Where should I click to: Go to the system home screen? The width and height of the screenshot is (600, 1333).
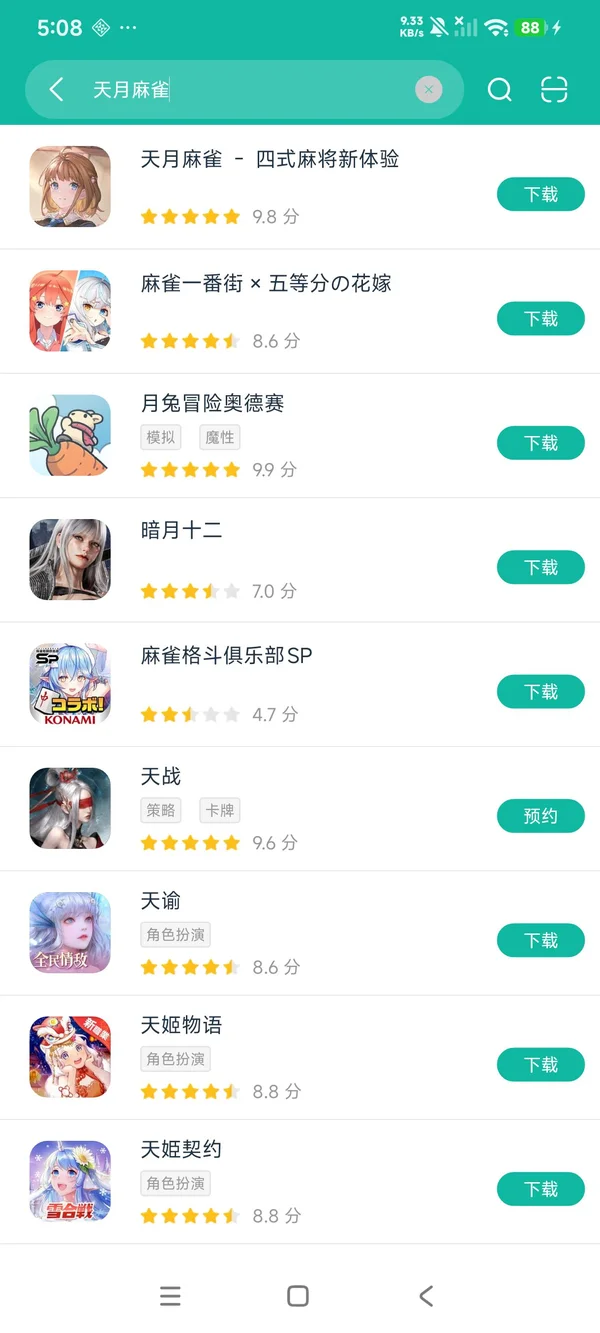(x=298, y=1296)
